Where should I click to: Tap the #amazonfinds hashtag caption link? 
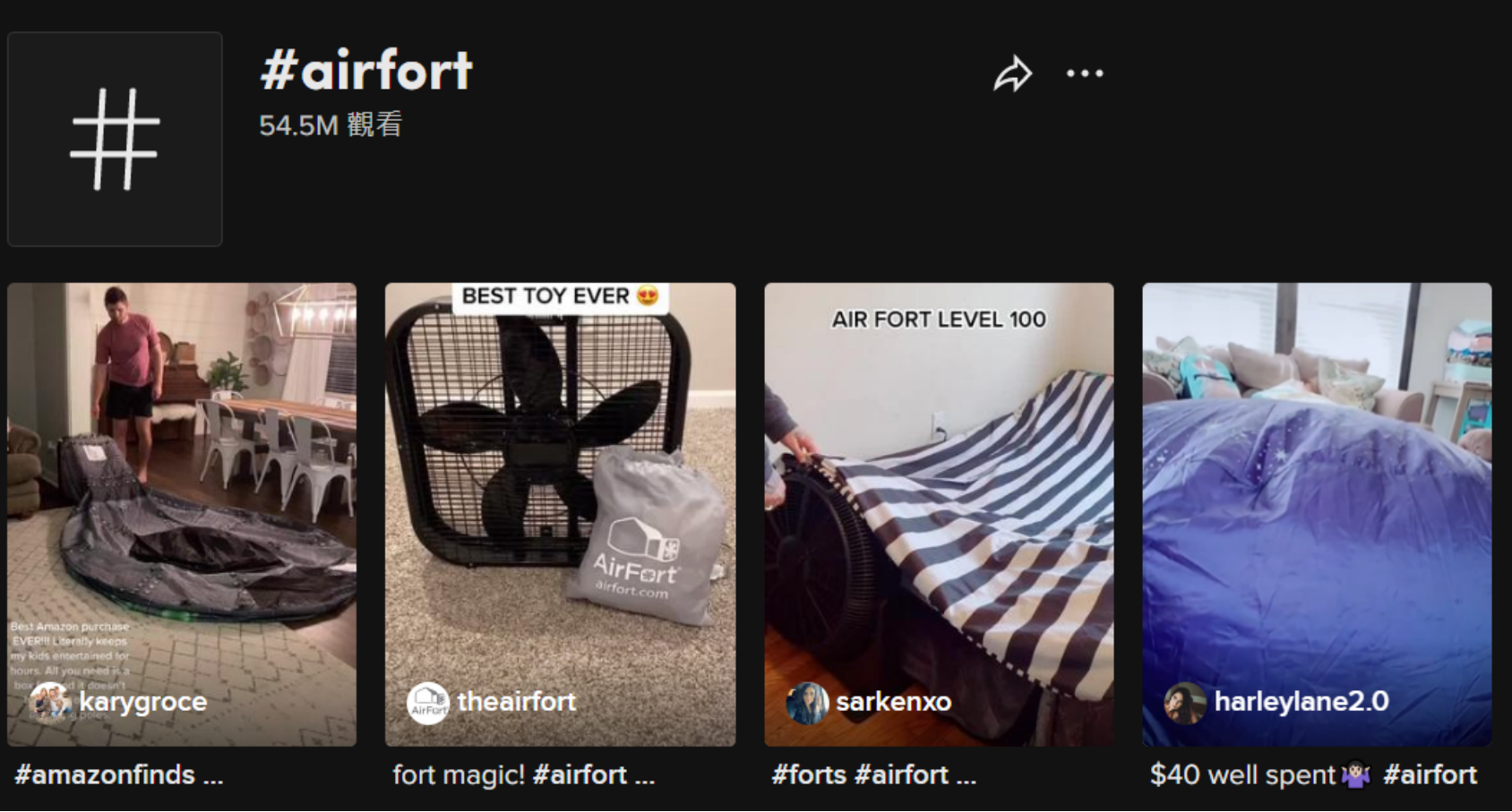(x=105, y=774)
